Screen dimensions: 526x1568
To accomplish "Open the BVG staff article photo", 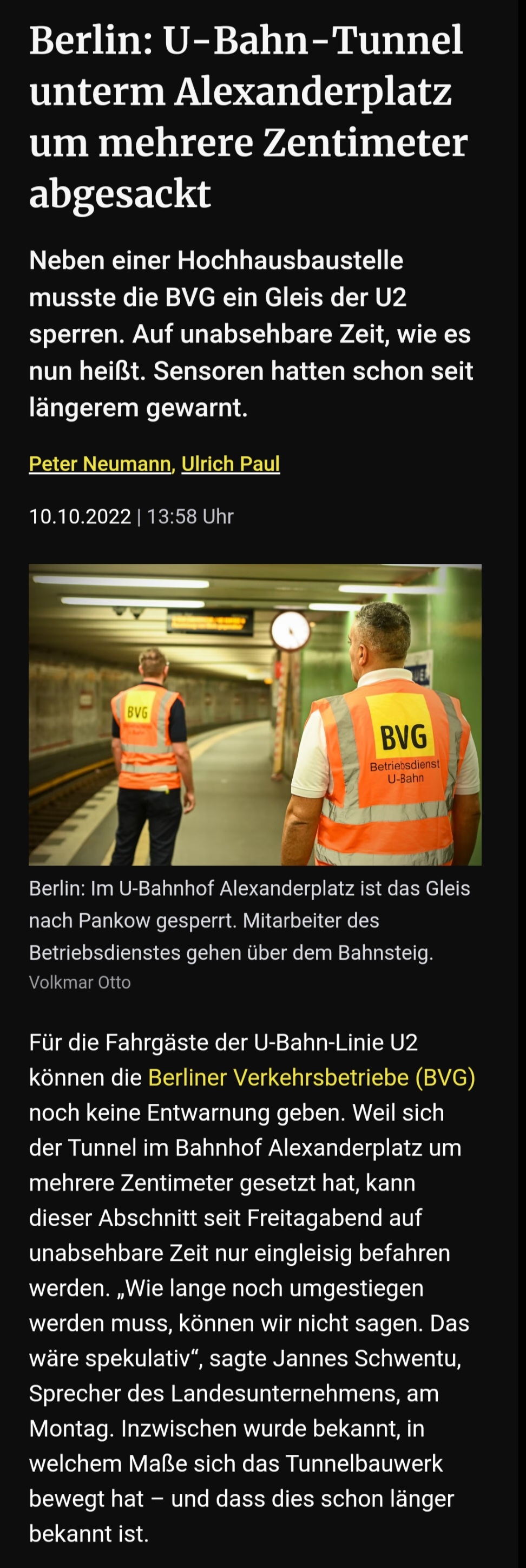I will pyautogui.click(x=255, y=714).
